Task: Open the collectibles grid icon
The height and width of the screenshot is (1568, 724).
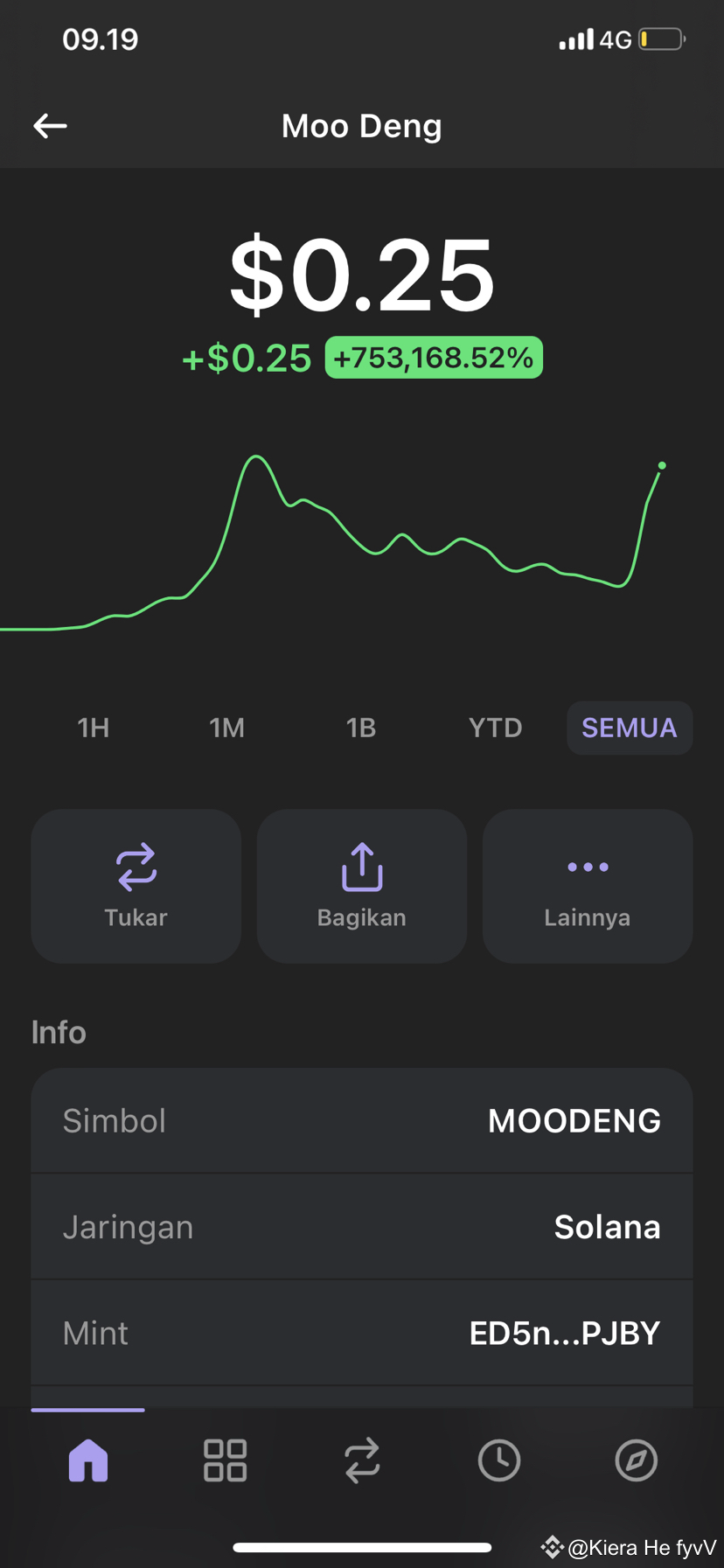Action: click(x=225, y=1459)
